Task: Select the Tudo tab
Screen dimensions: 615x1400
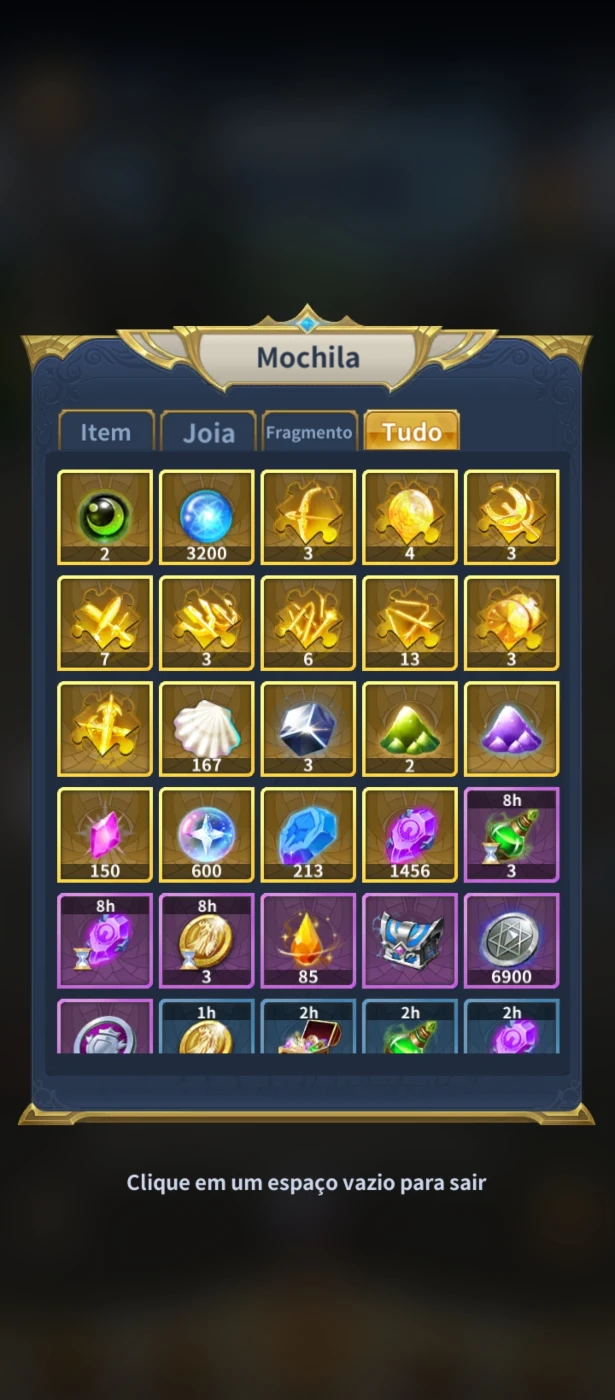Action: pos(411,431)
